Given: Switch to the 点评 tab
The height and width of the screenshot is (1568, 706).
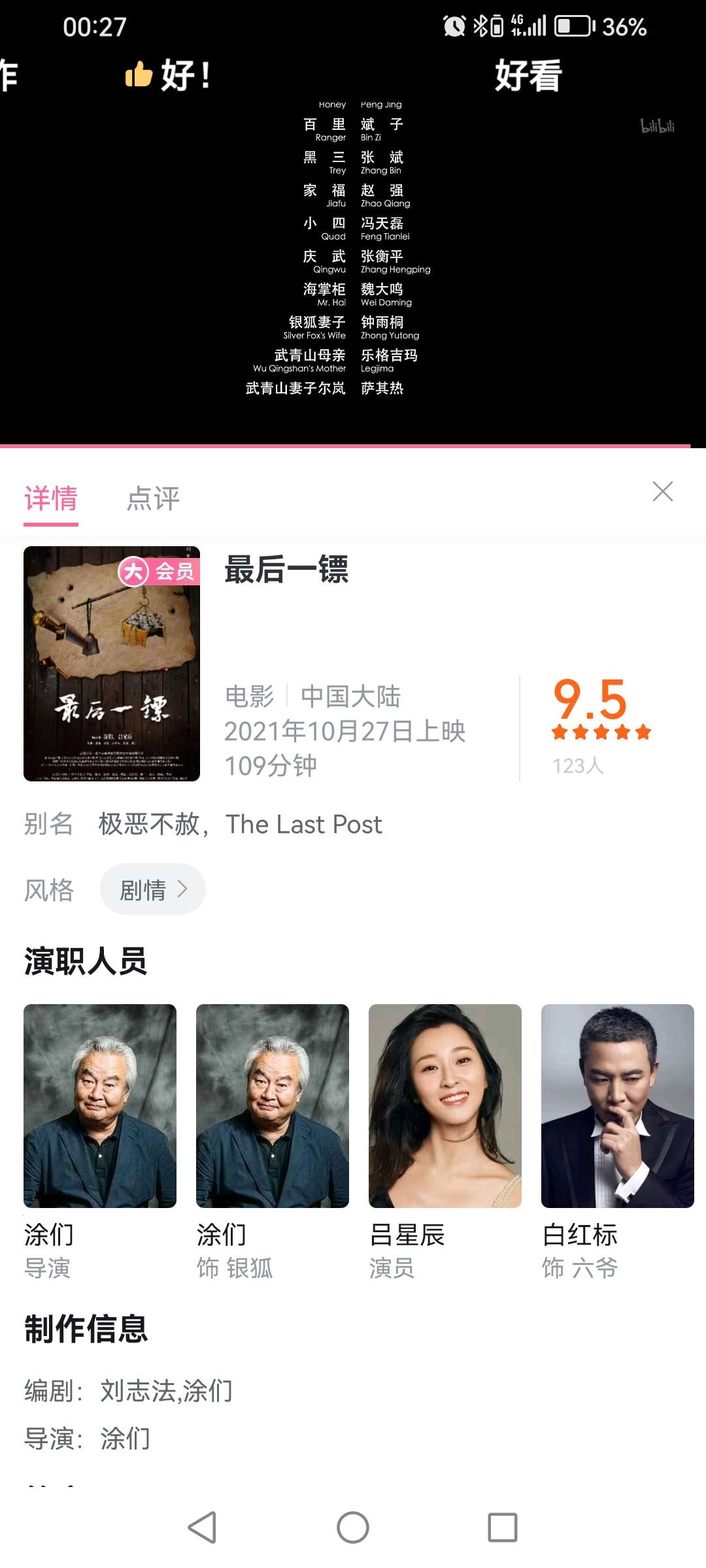Looking at the screenshot, I should (153, 498).
